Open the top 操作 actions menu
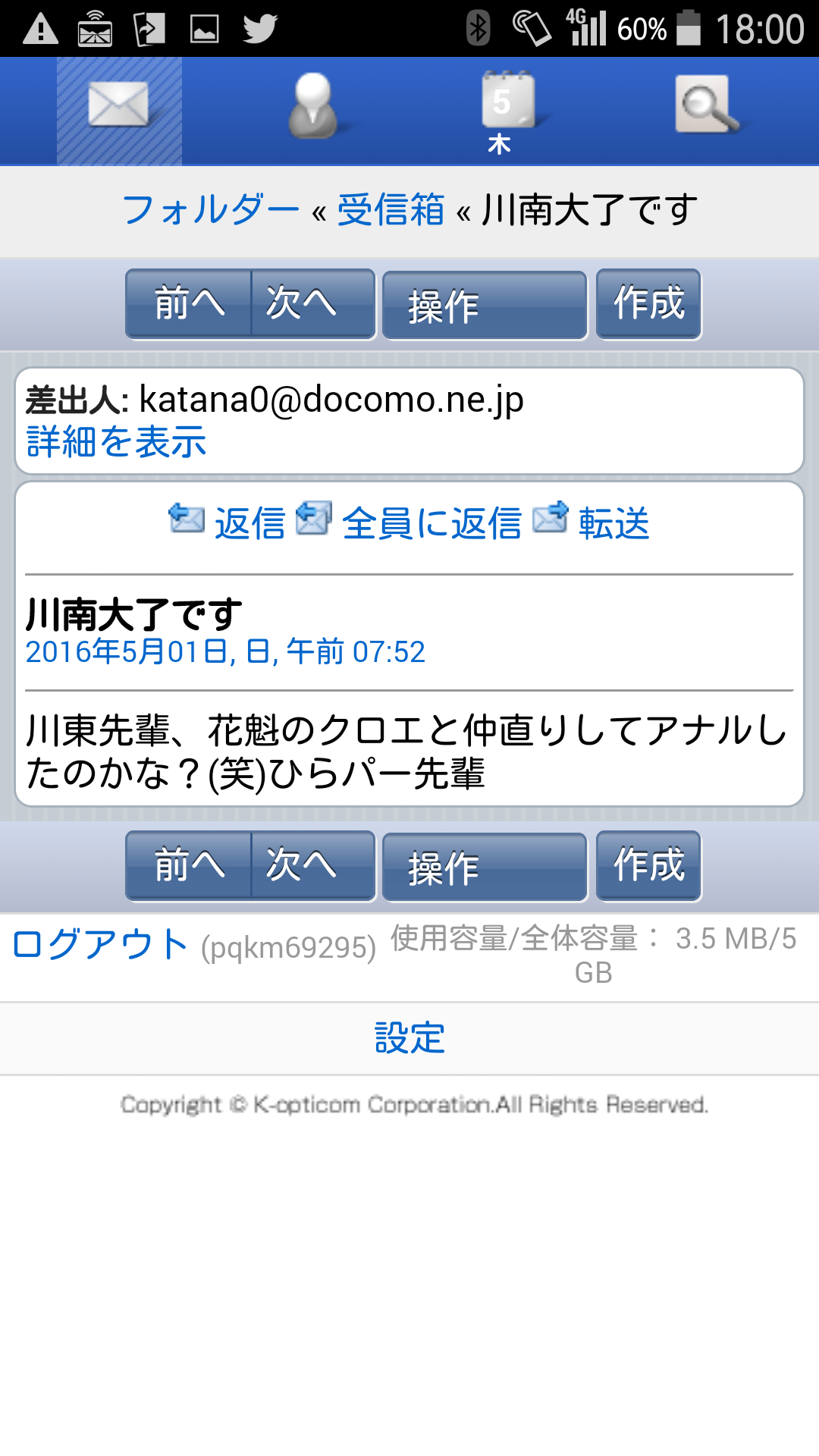The height and width of the screenshot is (1456, 819). tap(484, 306)
